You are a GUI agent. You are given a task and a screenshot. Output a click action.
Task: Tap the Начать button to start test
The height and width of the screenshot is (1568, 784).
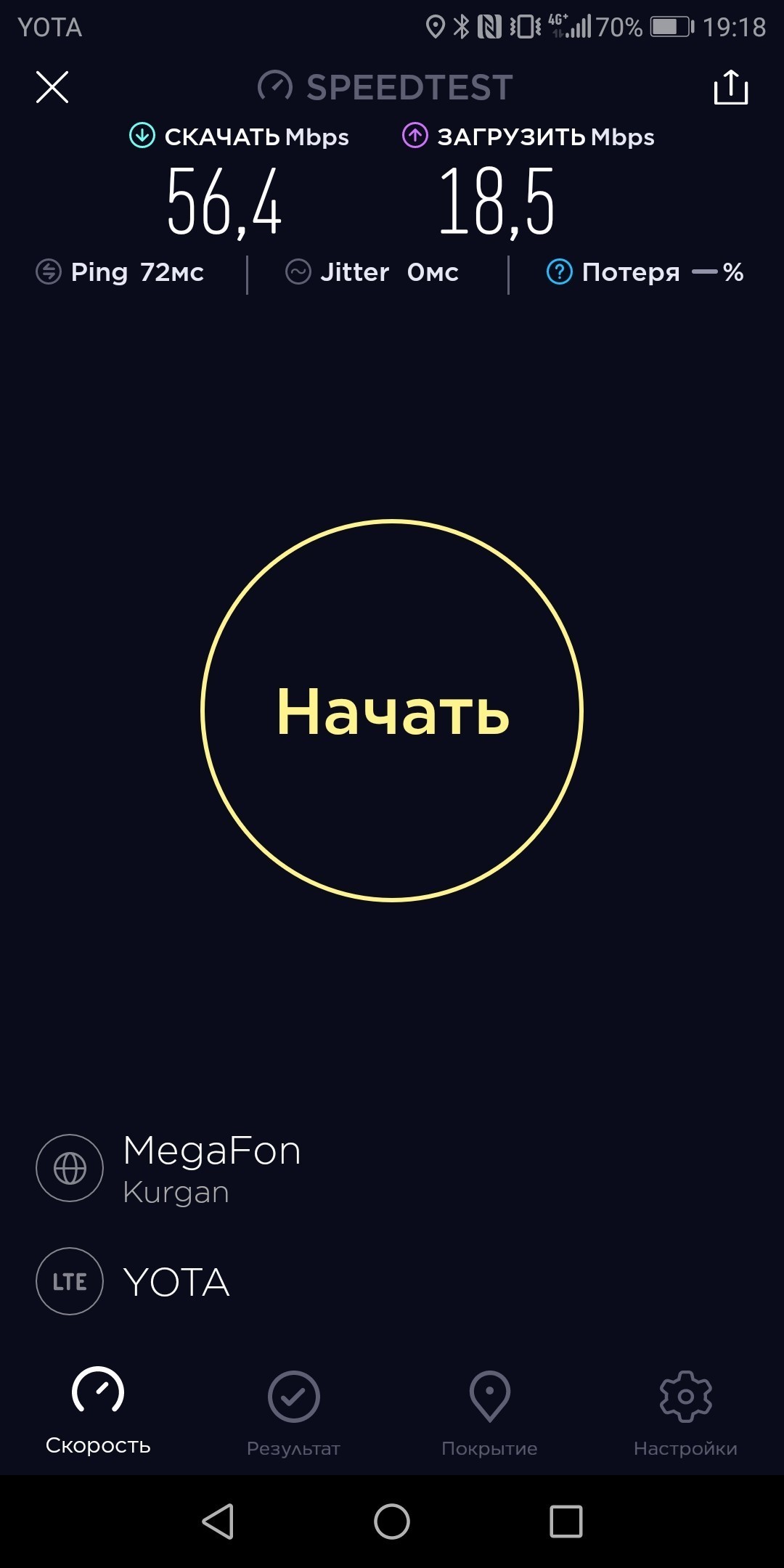point(392,711)
